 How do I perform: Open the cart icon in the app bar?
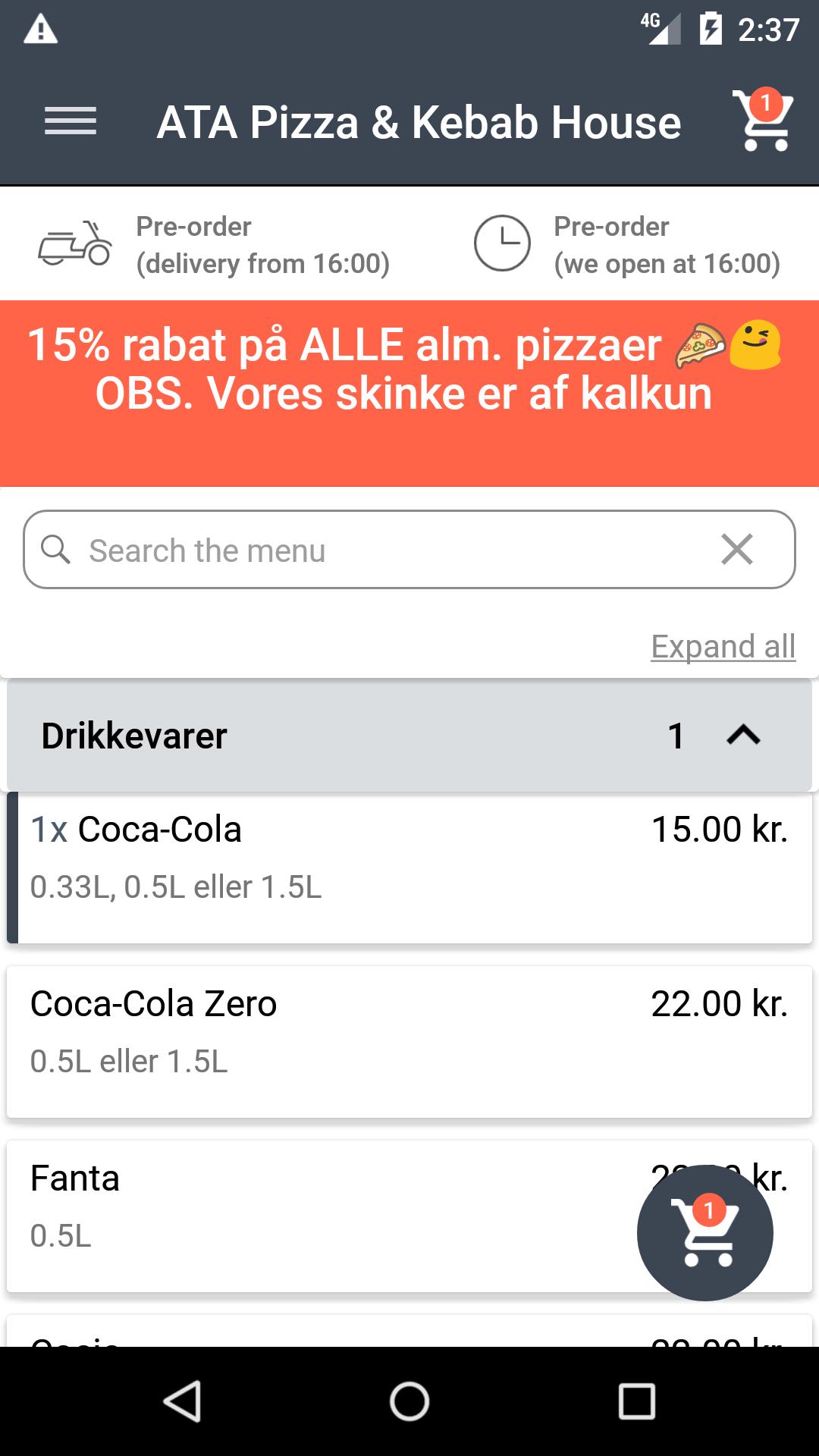763,120
